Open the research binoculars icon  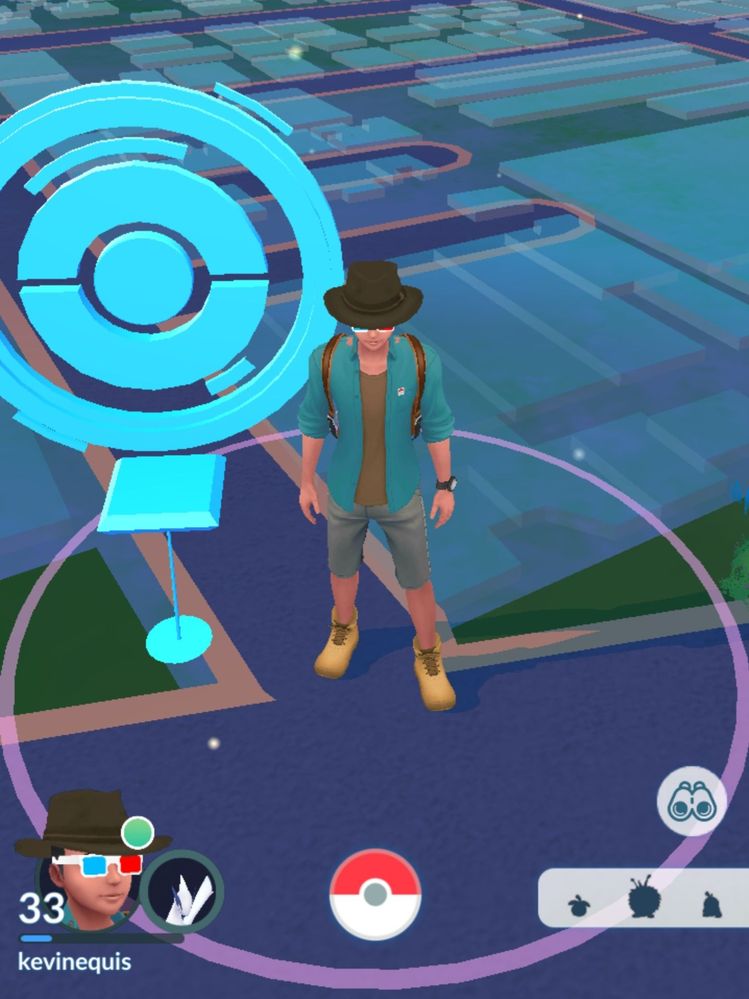[x=691, y=802]
